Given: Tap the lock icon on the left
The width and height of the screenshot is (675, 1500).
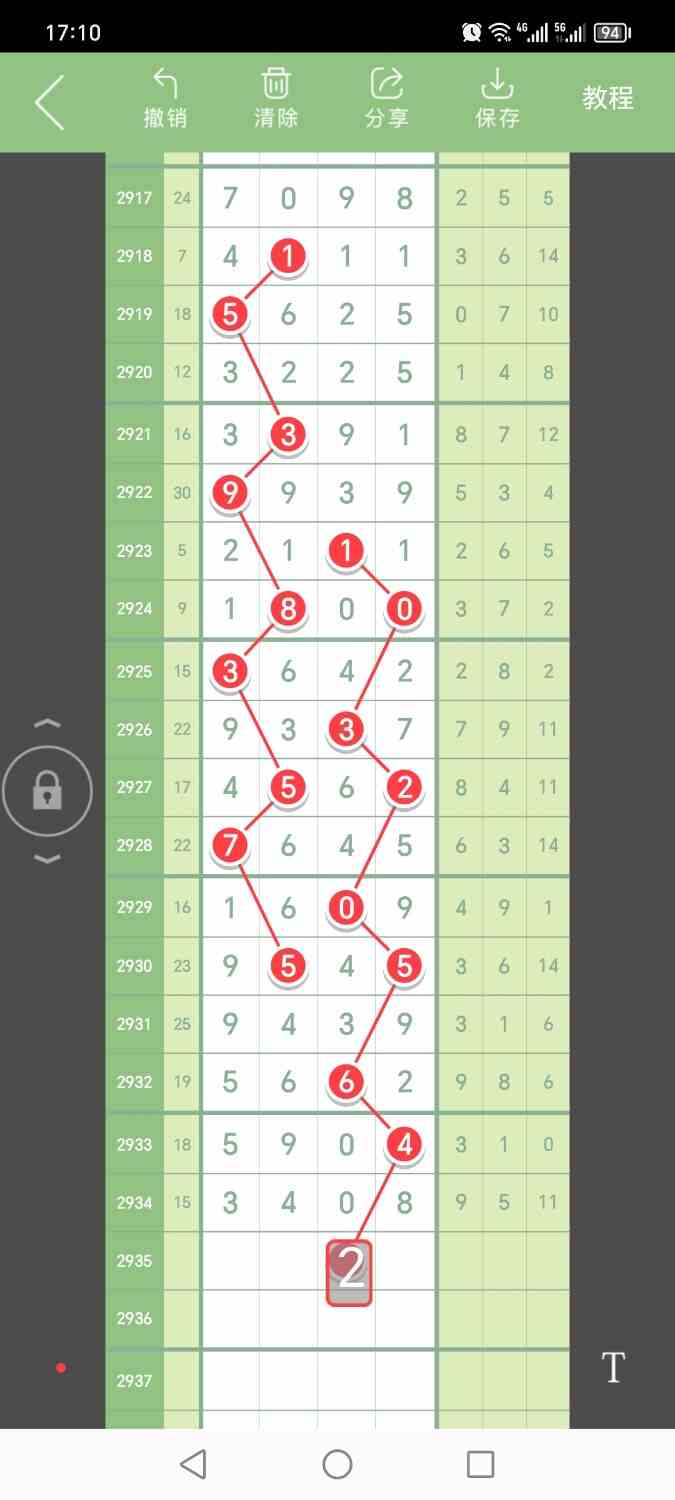Looking at the screenshot, I should (x=47, y=792).
